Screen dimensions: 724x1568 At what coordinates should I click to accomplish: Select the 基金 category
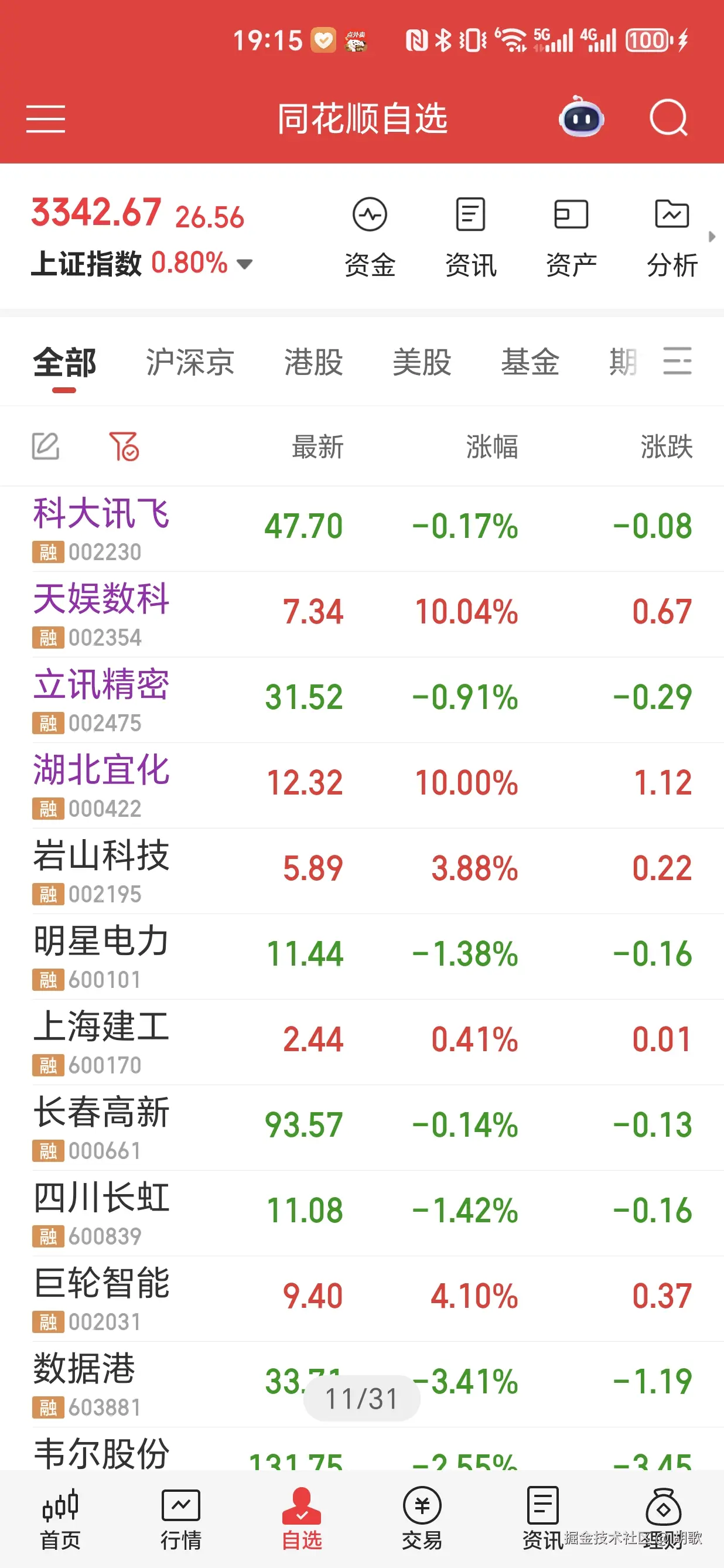[x=531, y=363]
